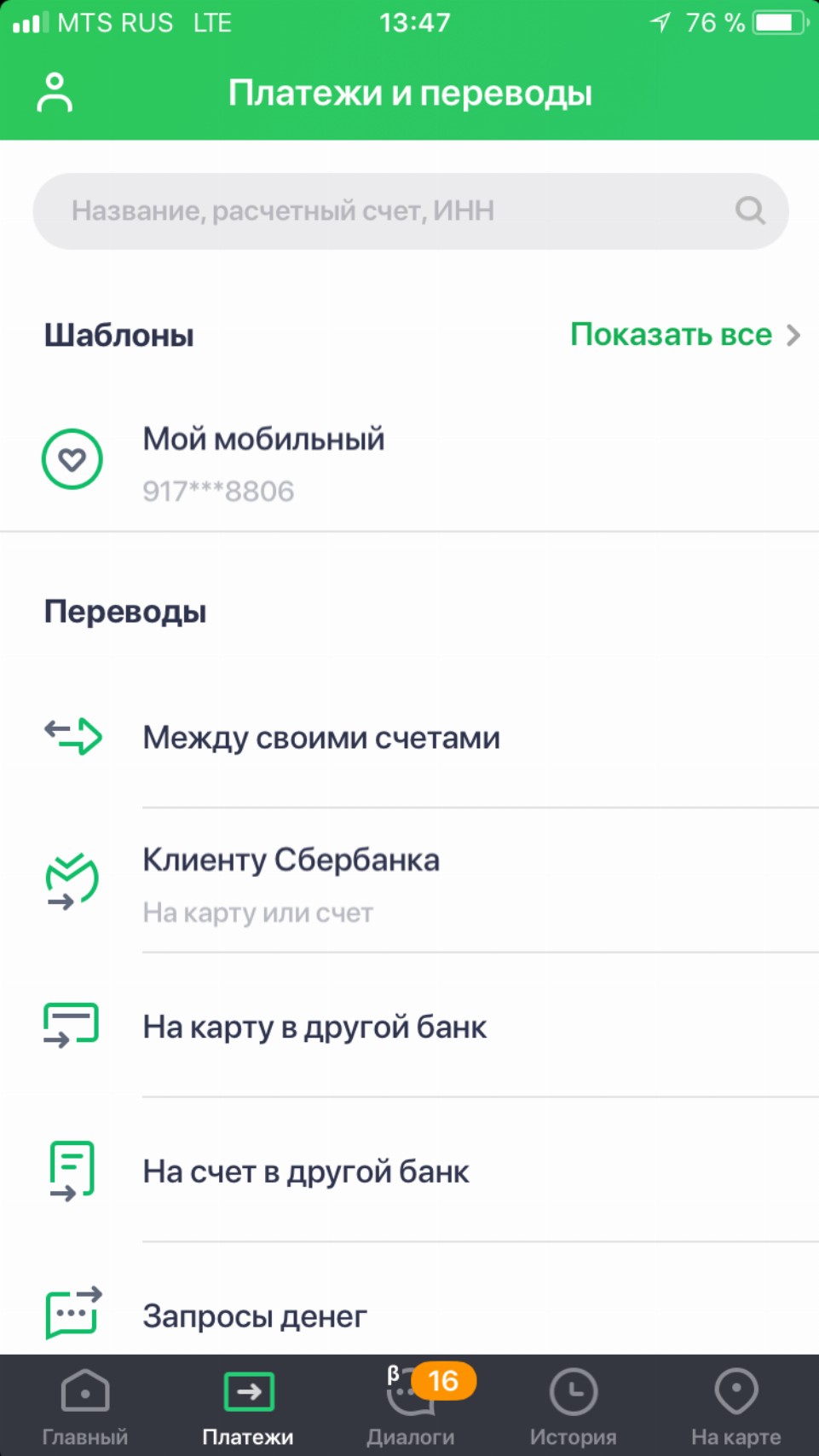Switch to the Платежи tab
The image size is (819, 1456).
point(248,1407)
